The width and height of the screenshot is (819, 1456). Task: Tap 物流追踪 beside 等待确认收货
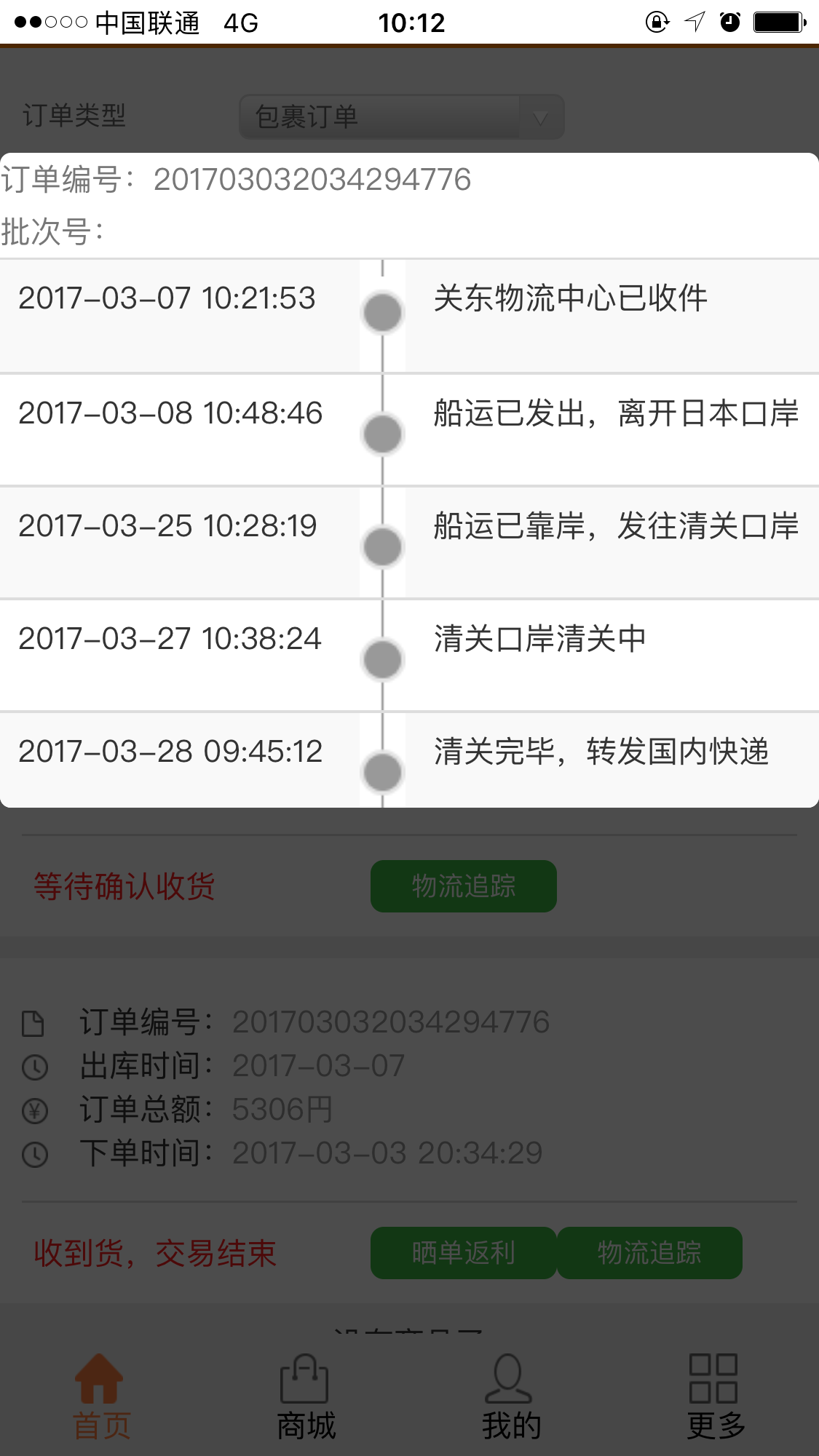pyautogui.click(x=464, y=886)
